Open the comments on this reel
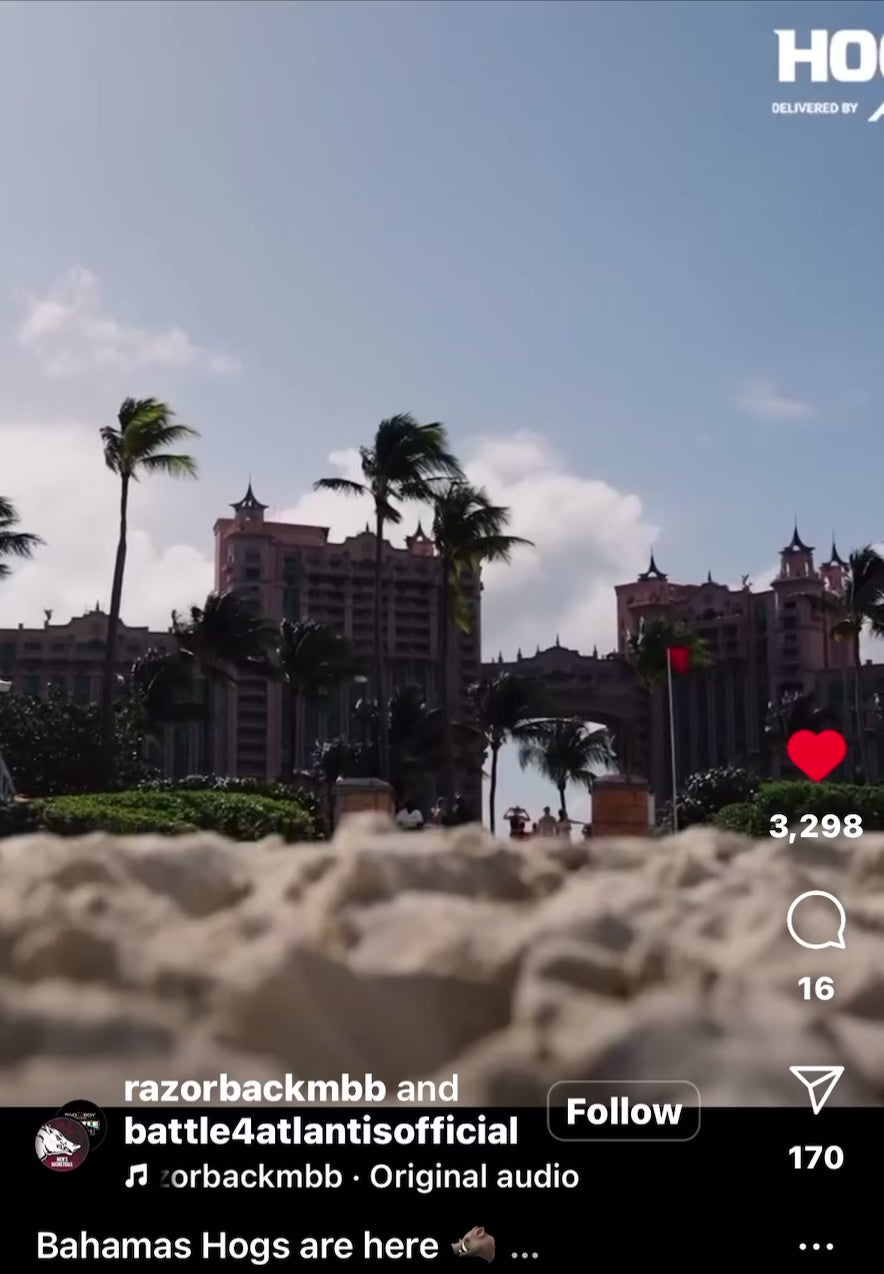The height and width of the screenshot is (1274, 884). tap(816, 920)
